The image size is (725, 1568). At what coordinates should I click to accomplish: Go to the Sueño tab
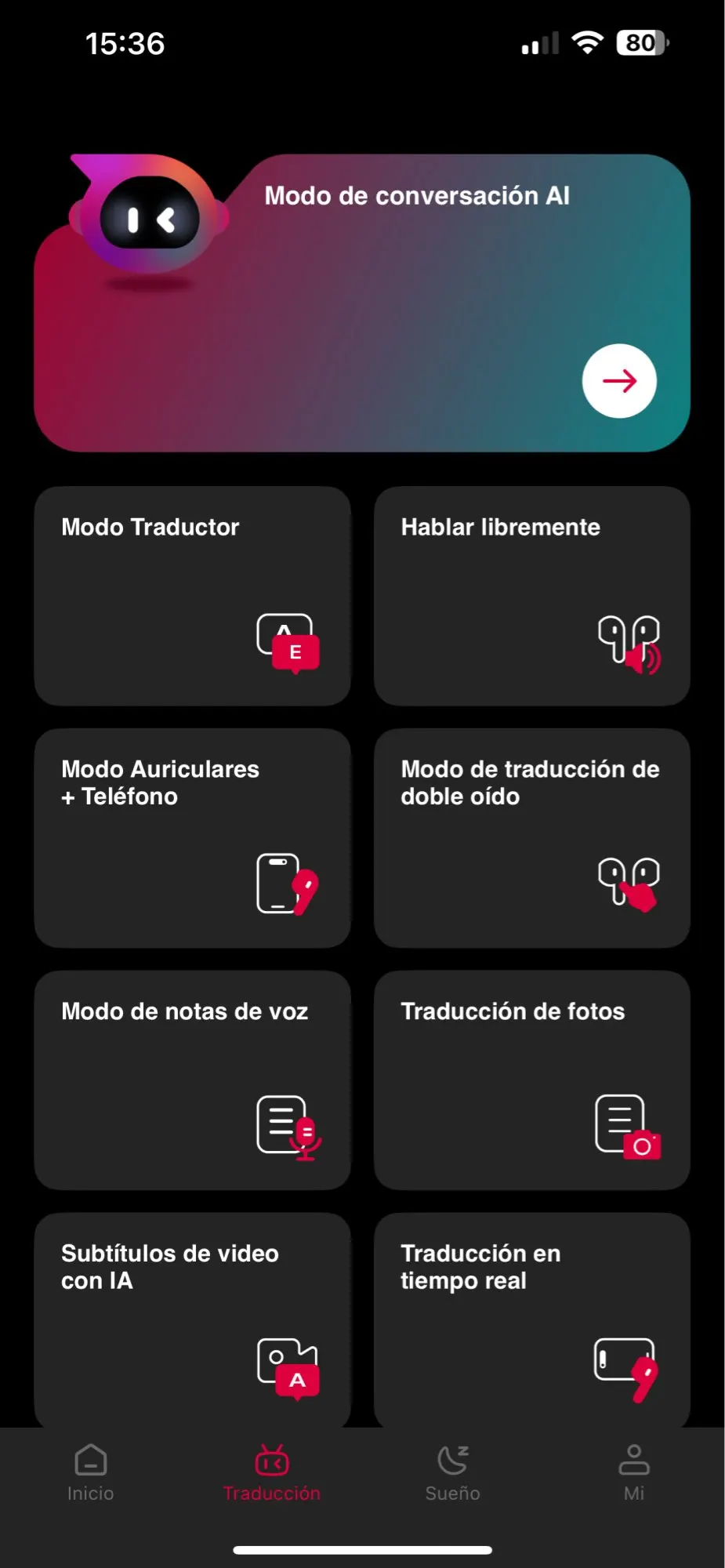tap(453, 1473)
